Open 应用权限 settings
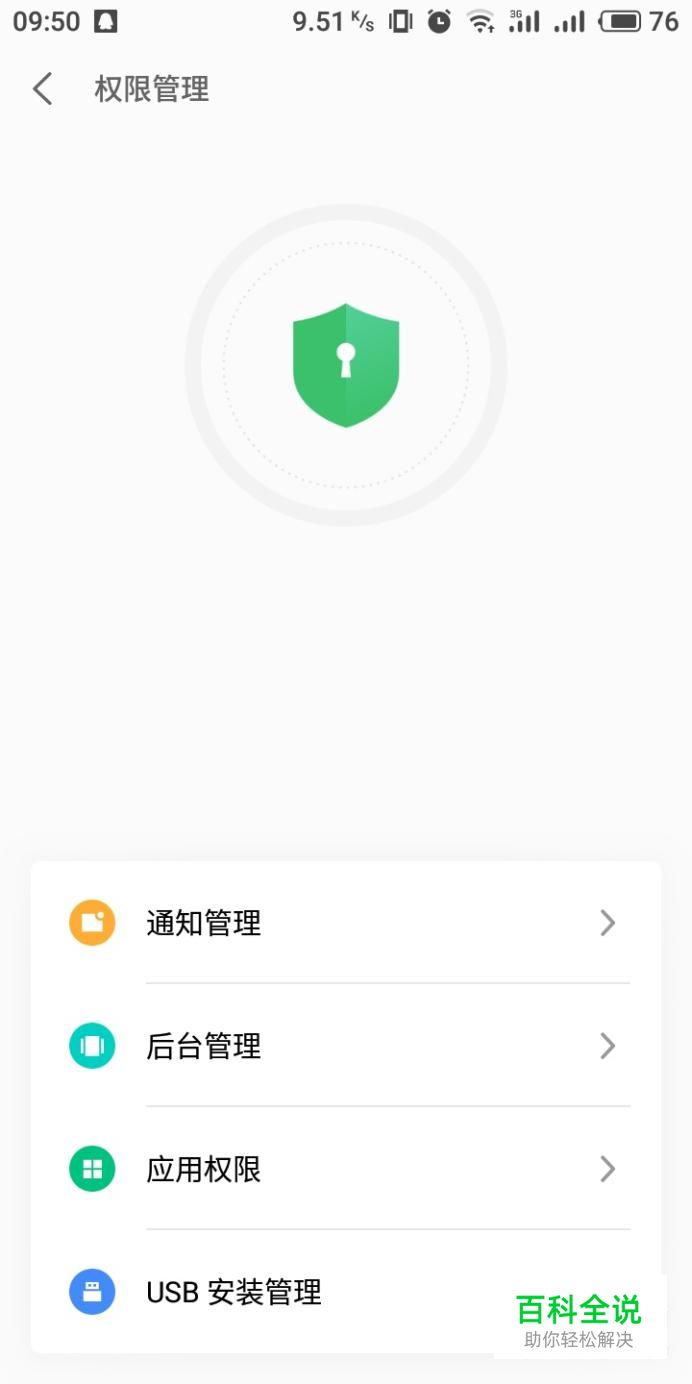692x1384 pixels. 345,1169
